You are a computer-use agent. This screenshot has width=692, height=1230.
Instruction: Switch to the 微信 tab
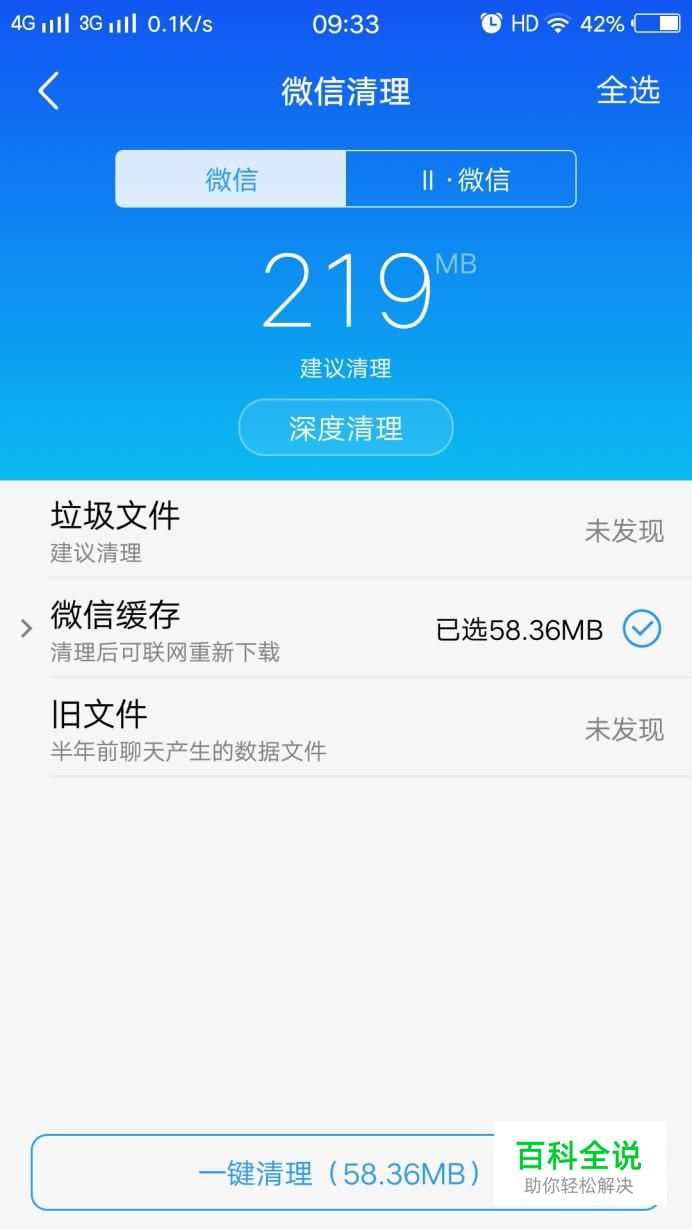tap(231, 179)
